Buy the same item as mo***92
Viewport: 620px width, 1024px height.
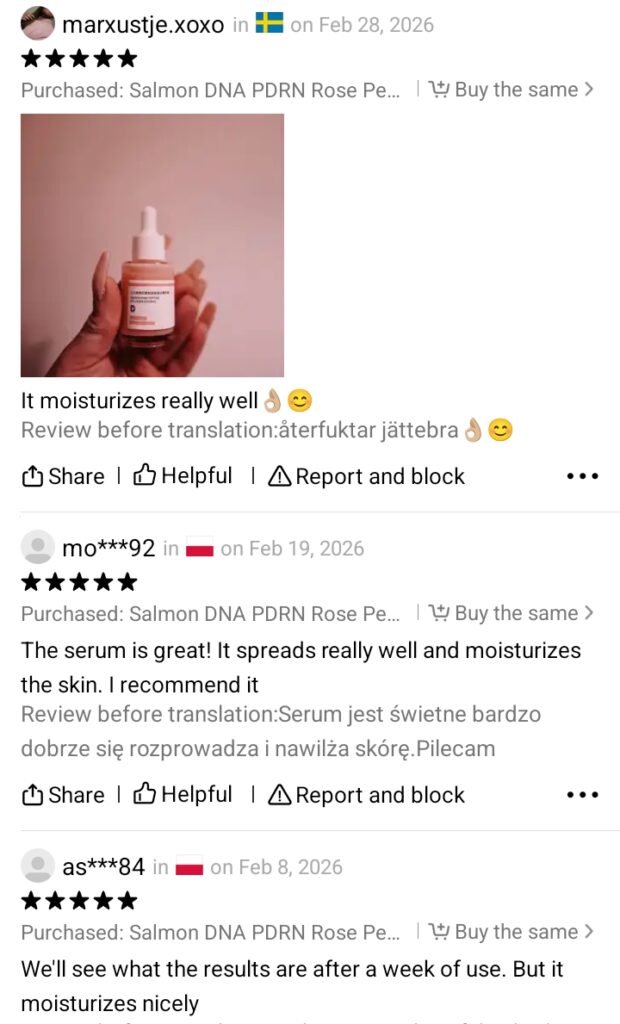click(x=511, y=613)
